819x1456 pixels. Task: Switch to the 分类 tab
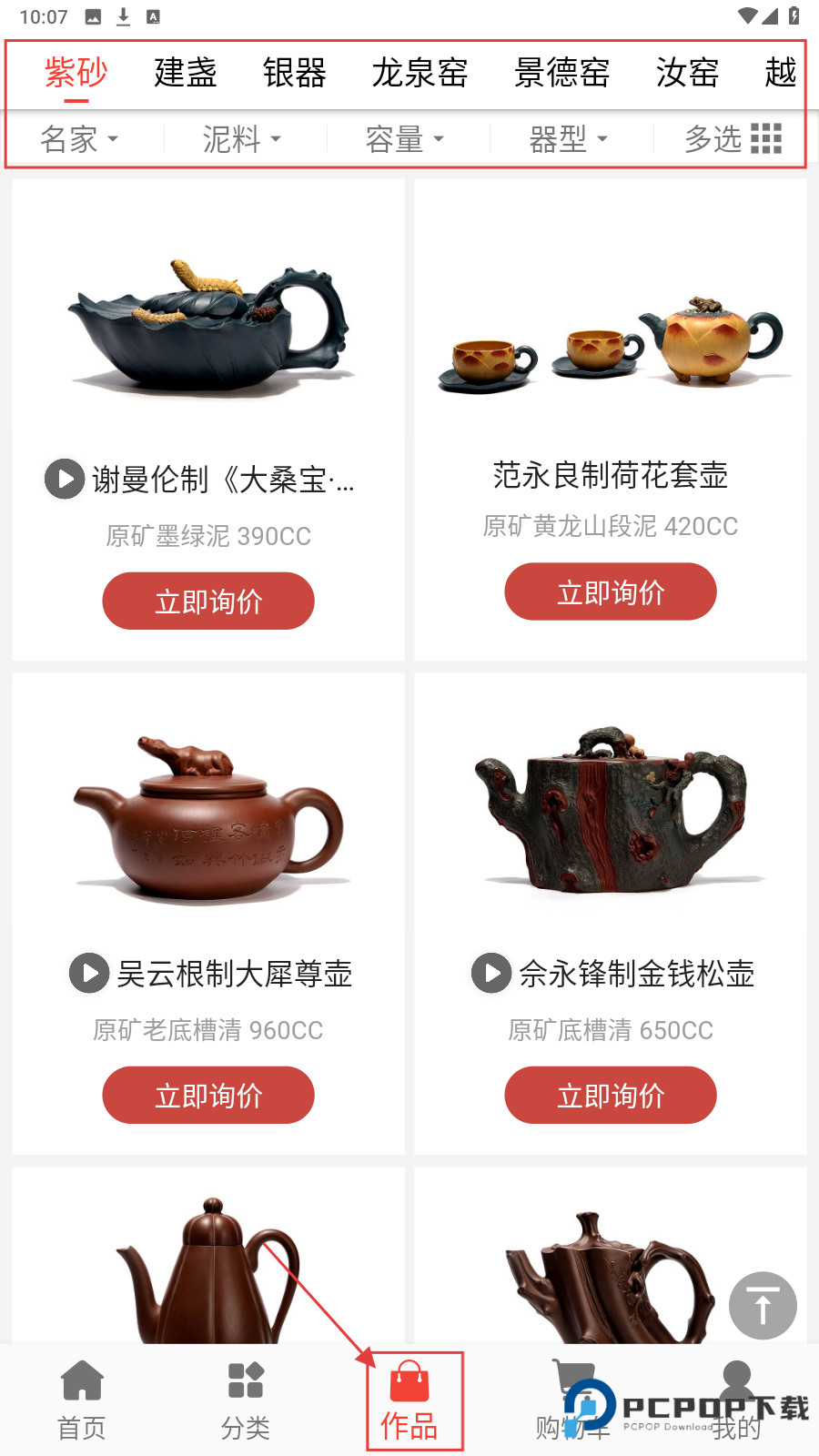click(x=246, y=1401)
